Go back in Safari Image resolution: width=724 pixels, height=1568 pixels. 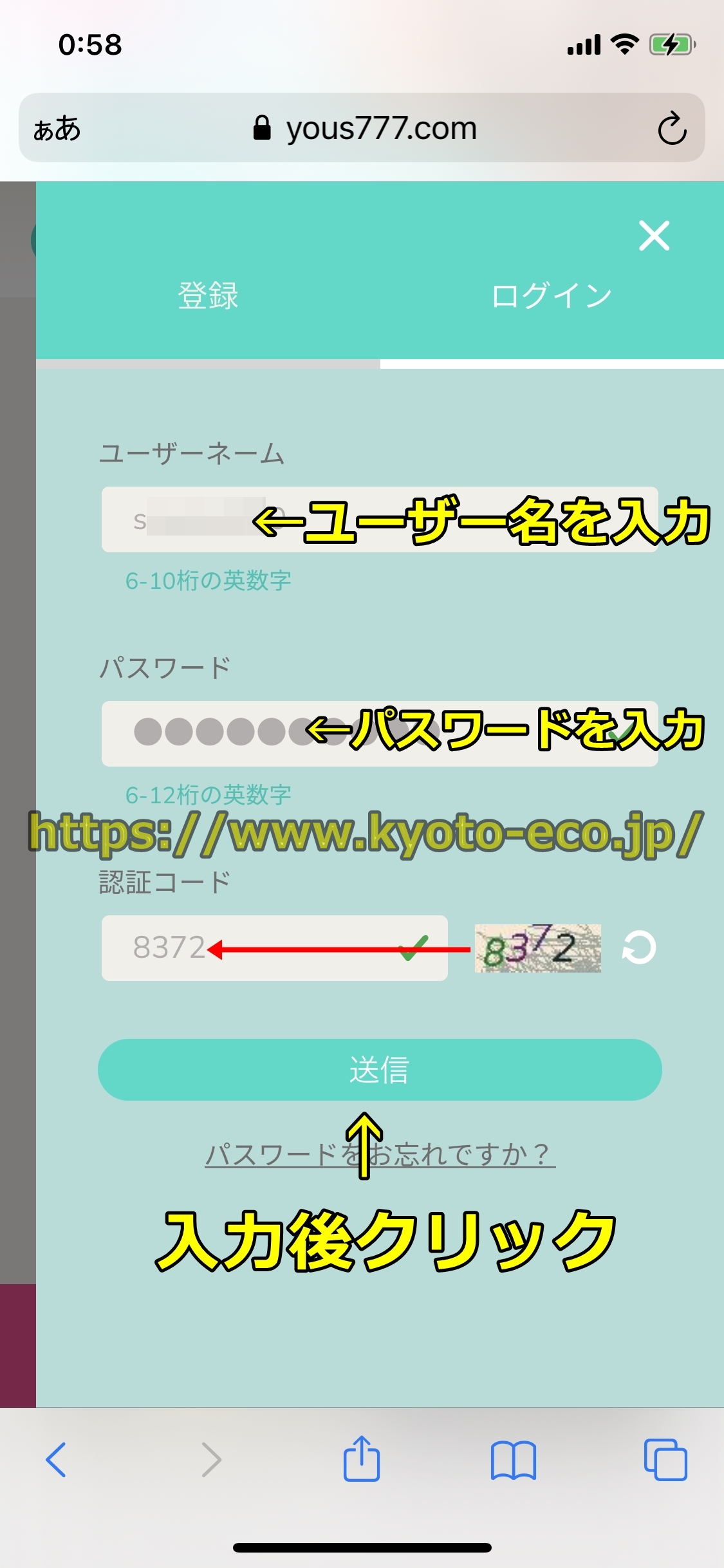point(56,1459)
